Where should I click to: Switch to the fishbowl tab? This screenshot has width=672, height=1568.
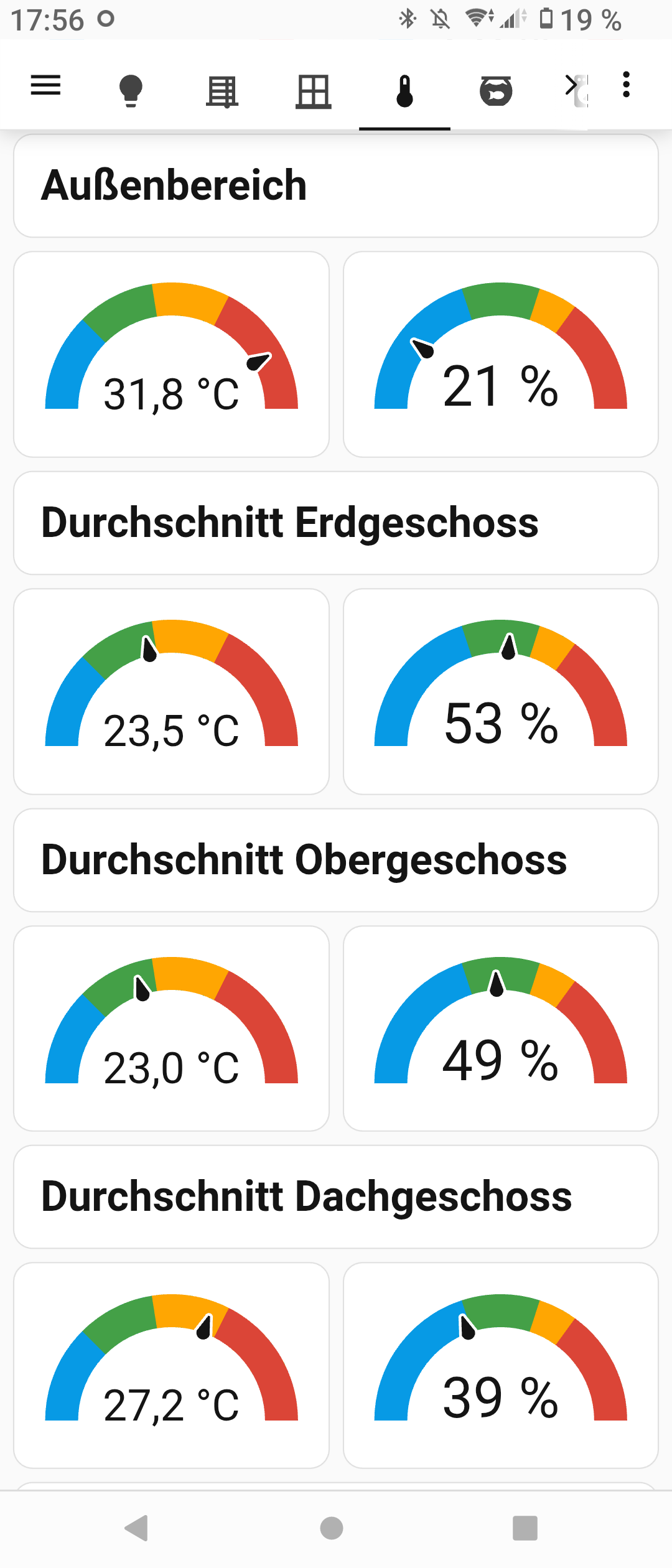496,91
